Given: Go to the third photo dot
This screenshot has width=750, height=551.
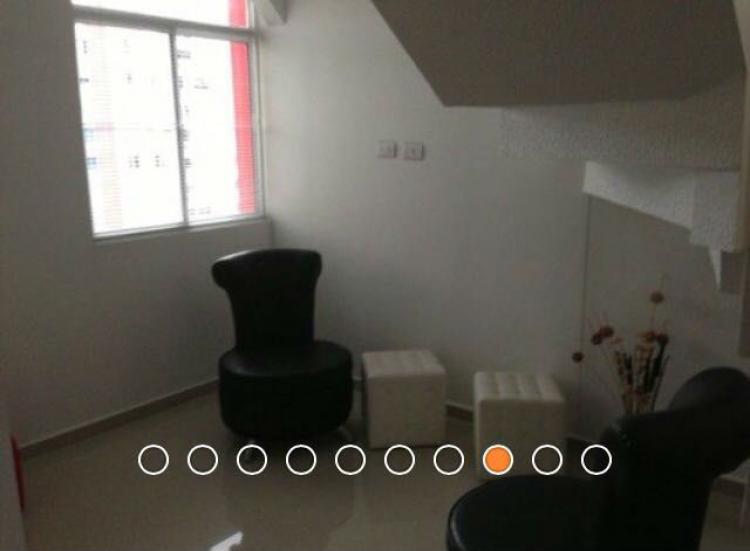Looking at the screenshot, I should [x=252, y=459].
